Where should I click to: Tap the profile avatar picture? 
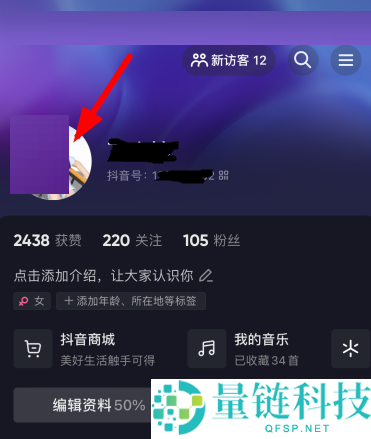(x=55, y=162)
